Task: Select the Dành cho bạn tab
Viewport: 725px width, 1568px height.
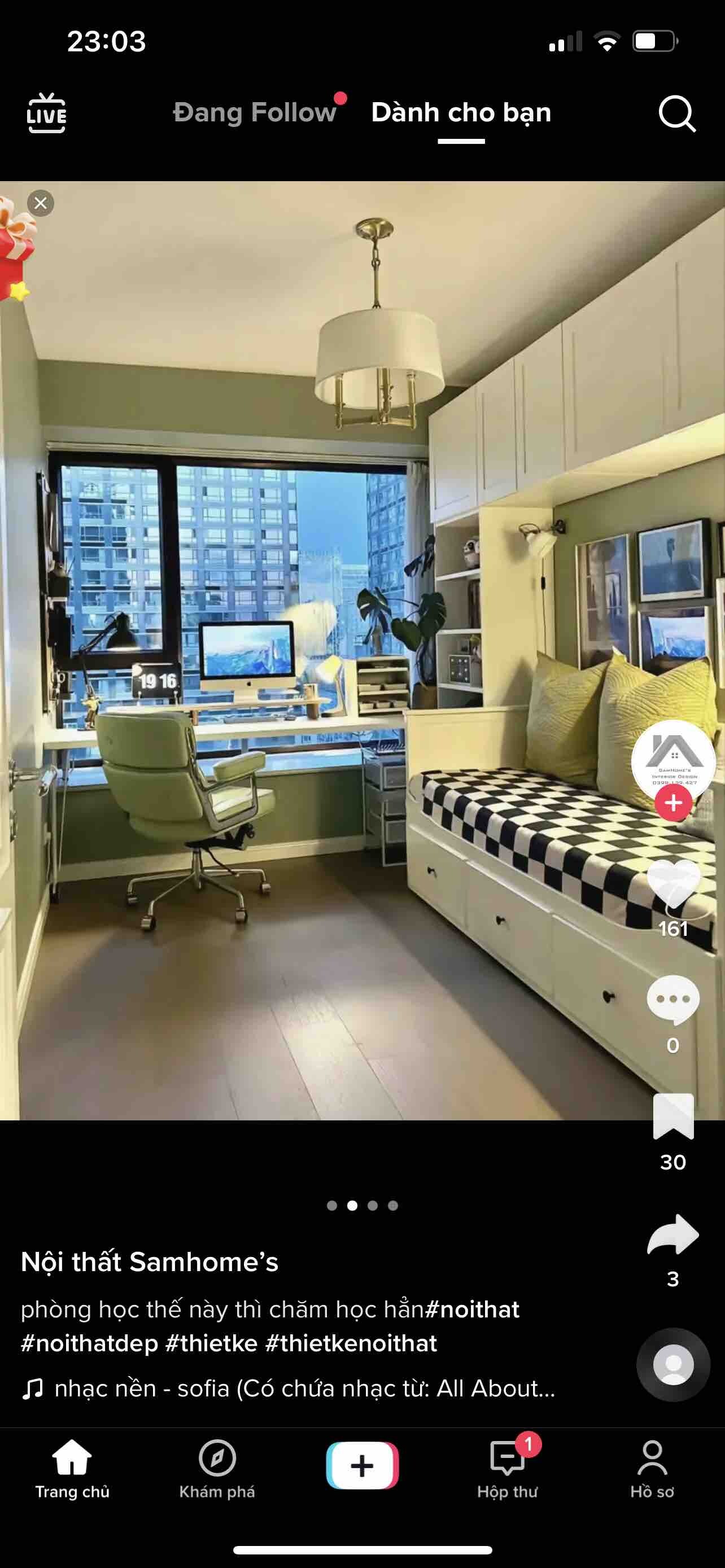Action: pyautogui.click(x=461, y=113)
